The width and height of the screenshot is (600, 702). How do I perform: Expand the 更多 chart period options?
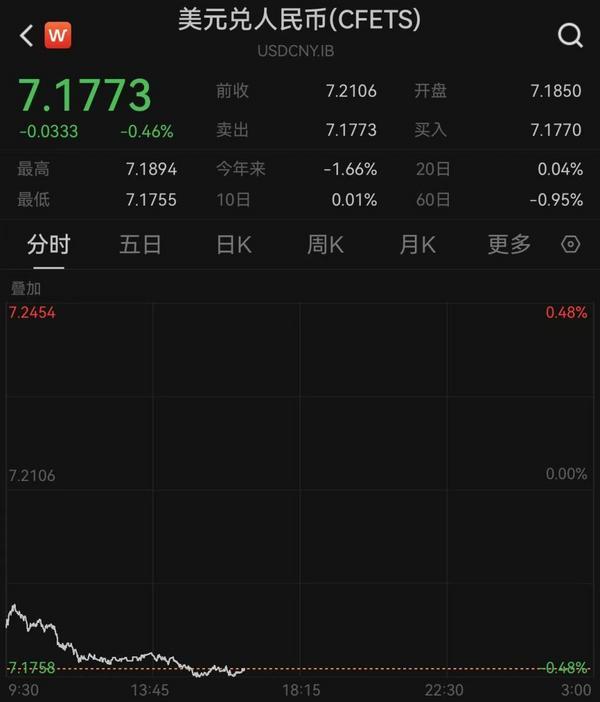click(x=509, y=245)
